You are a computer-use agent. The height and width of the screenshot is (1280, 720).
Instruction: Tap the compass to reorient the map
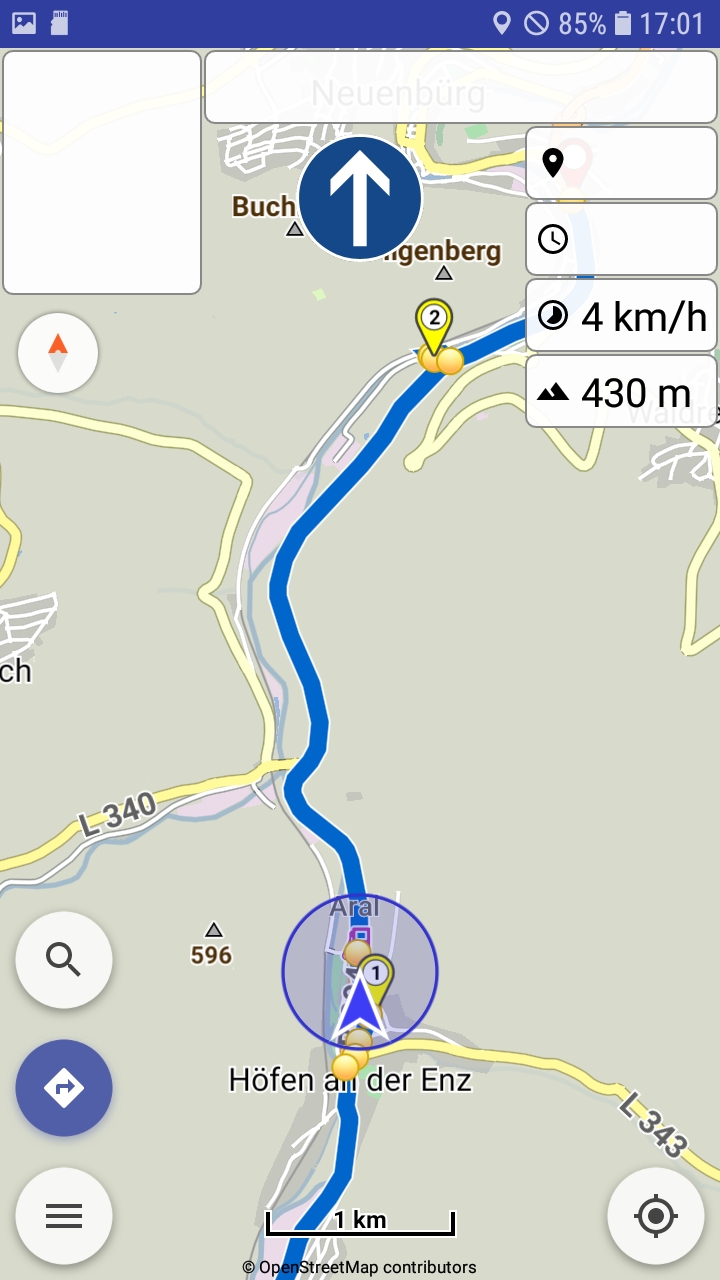tap(58, 352)
